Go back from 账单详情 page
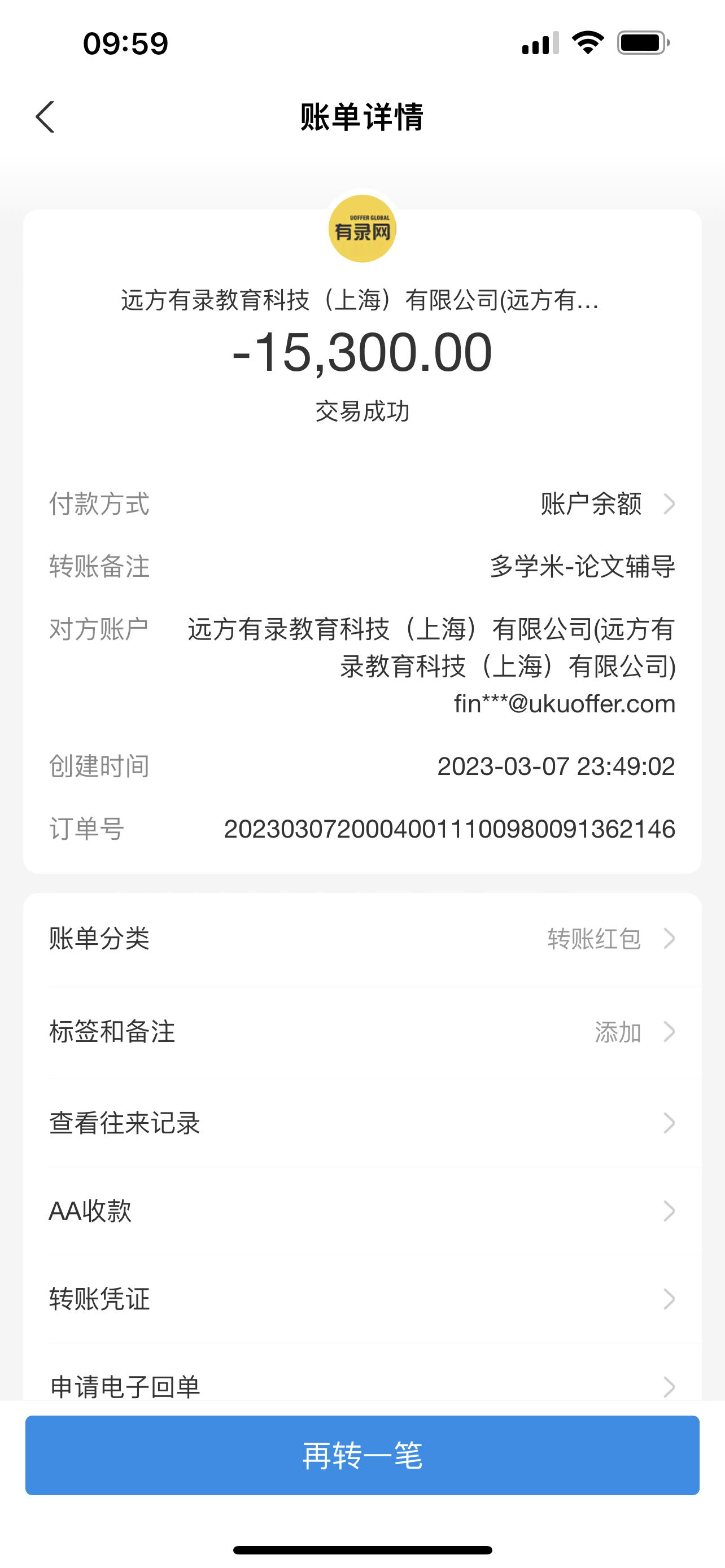 (46, 117)
